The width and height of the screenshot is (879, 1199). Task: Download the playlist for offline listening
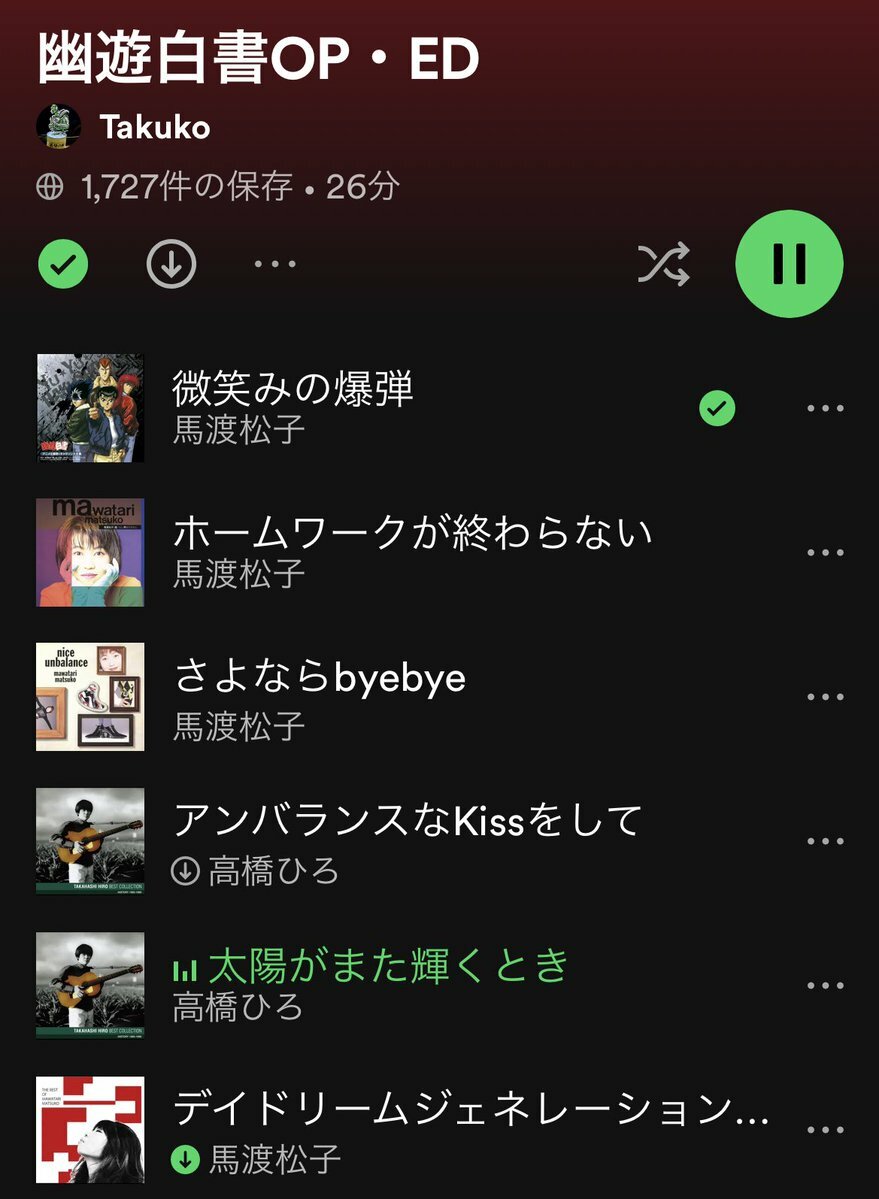(x=171, y=265)
